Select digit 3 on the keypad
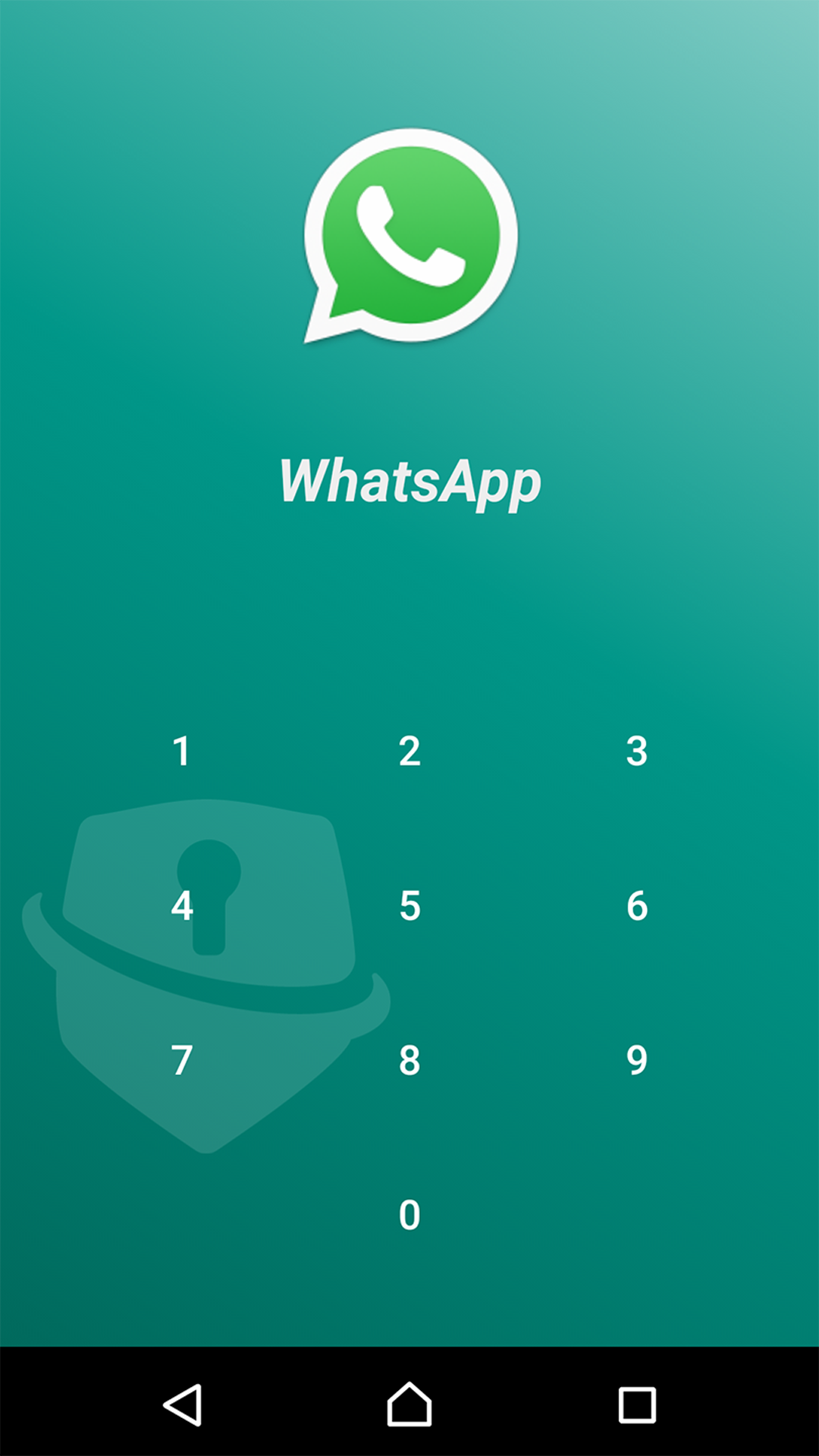819x1456 pixels. (x=637, y=751)
